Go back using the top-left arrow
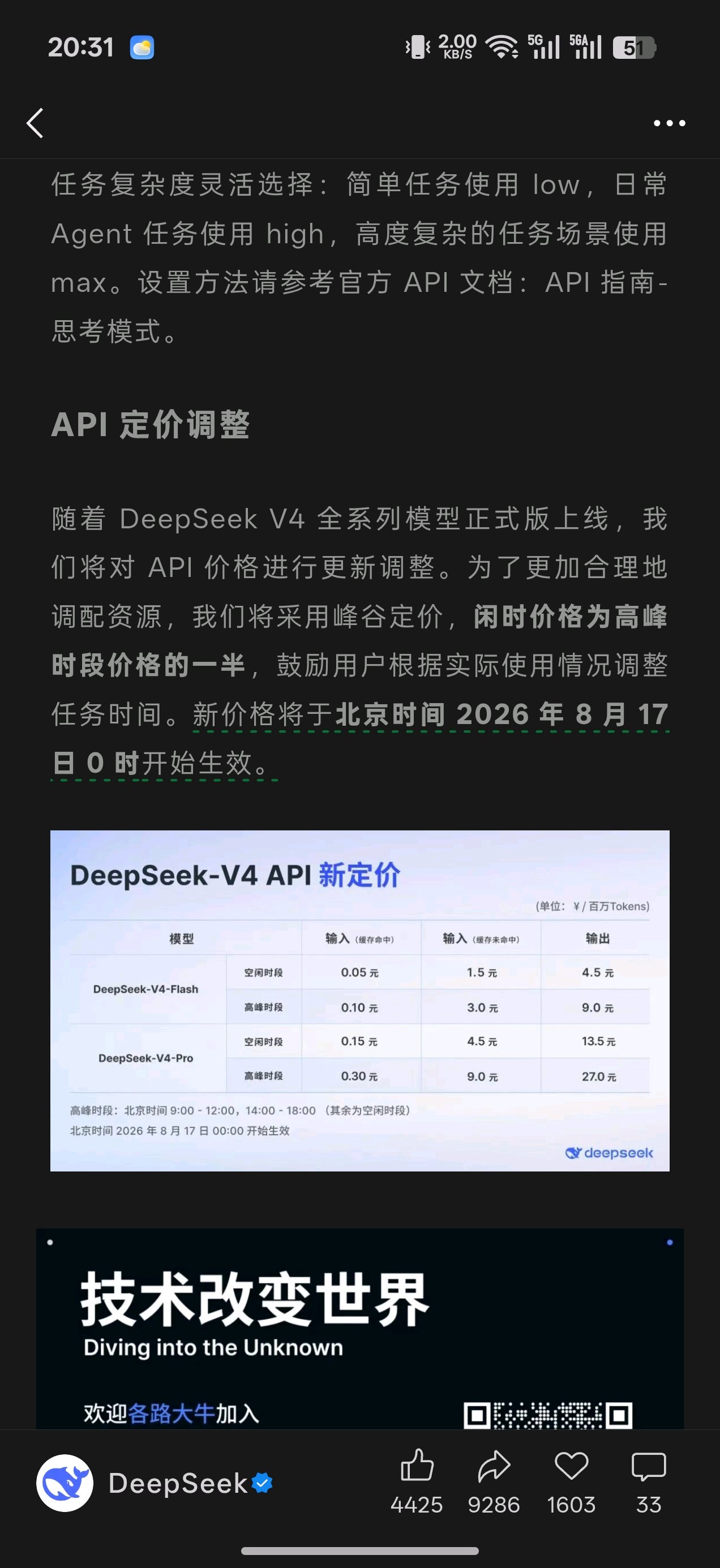This screenshot has height=1568, width=720. point(35,123)
